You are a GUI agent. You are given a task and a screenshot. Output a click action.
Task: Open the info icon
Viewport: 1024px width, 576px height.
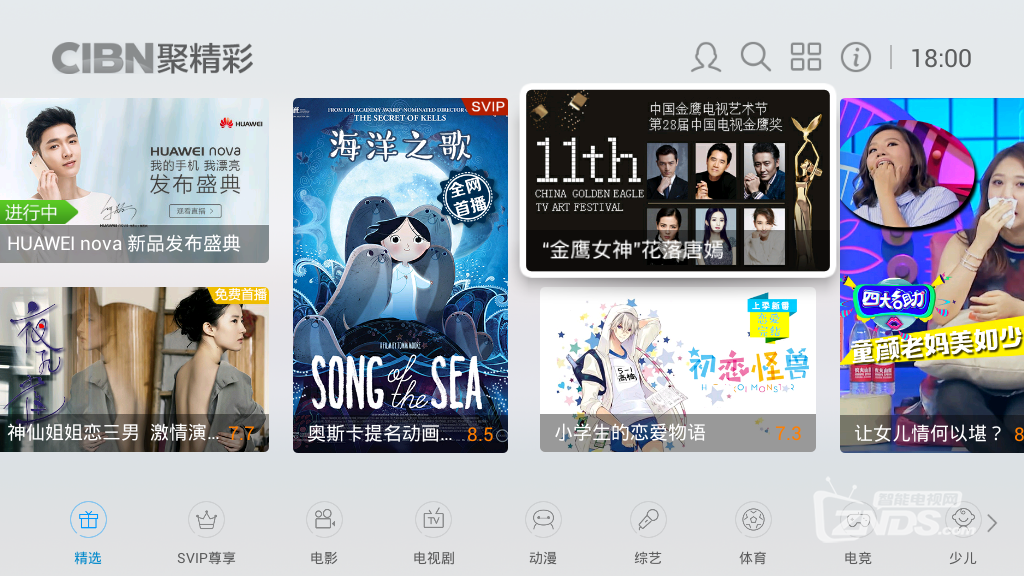pos(855,57)
